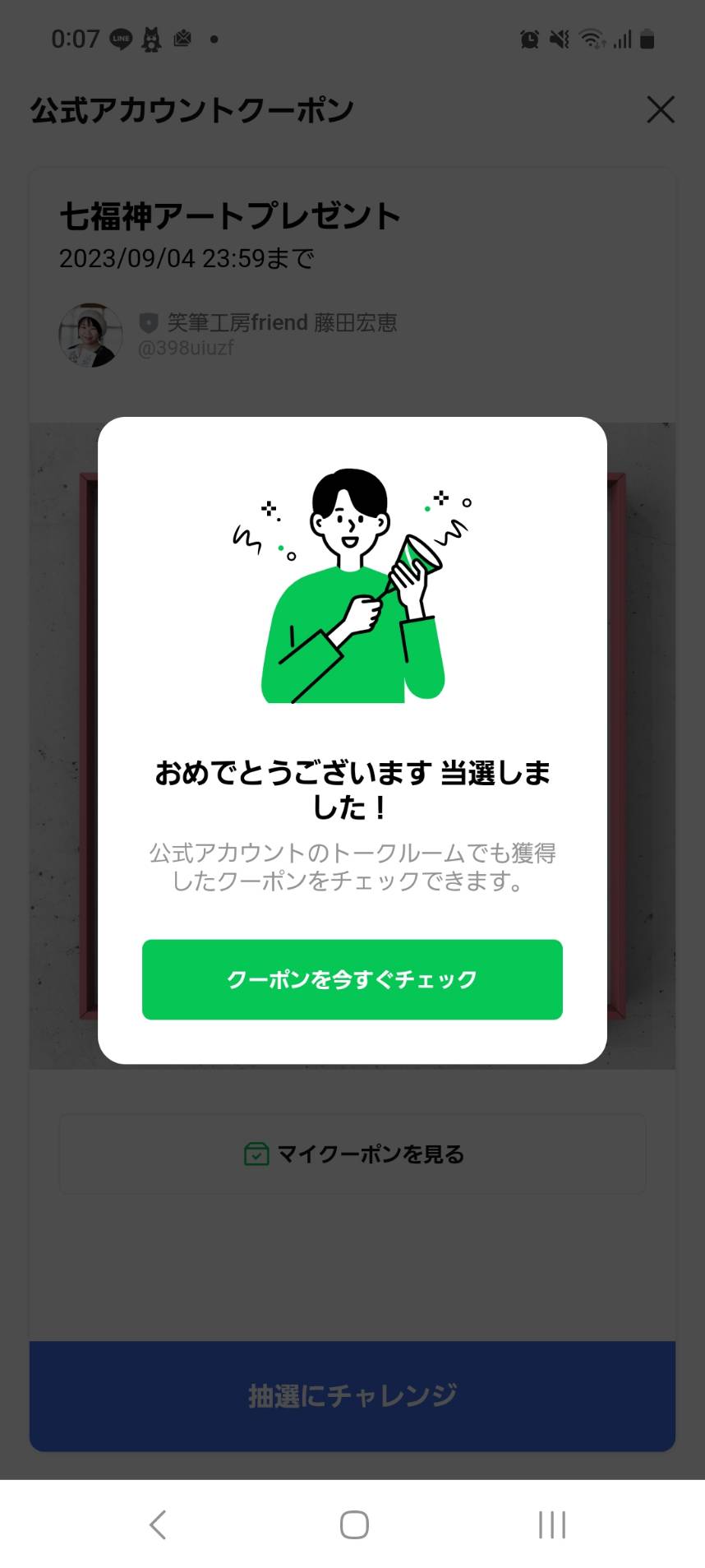Tap クーポンを今すぐチェック button
This screenshot has height=1568, width=705.
click(352, 979)
